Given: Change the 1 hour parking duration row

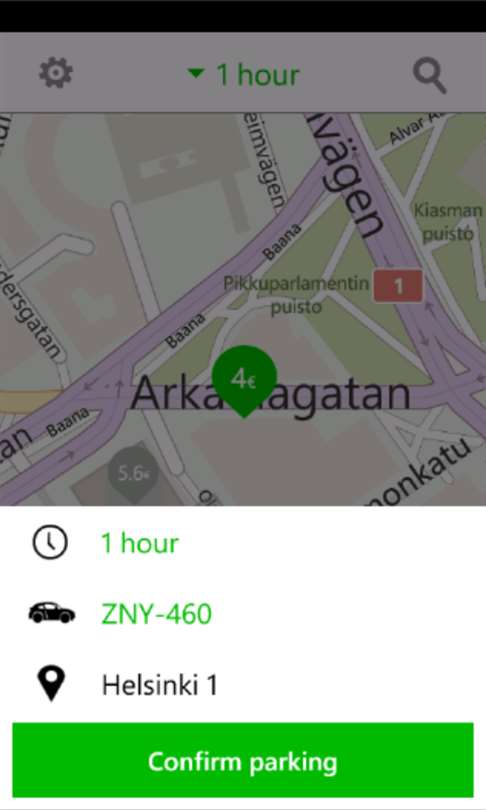Looking at the screenshot, I should (243, 543).
